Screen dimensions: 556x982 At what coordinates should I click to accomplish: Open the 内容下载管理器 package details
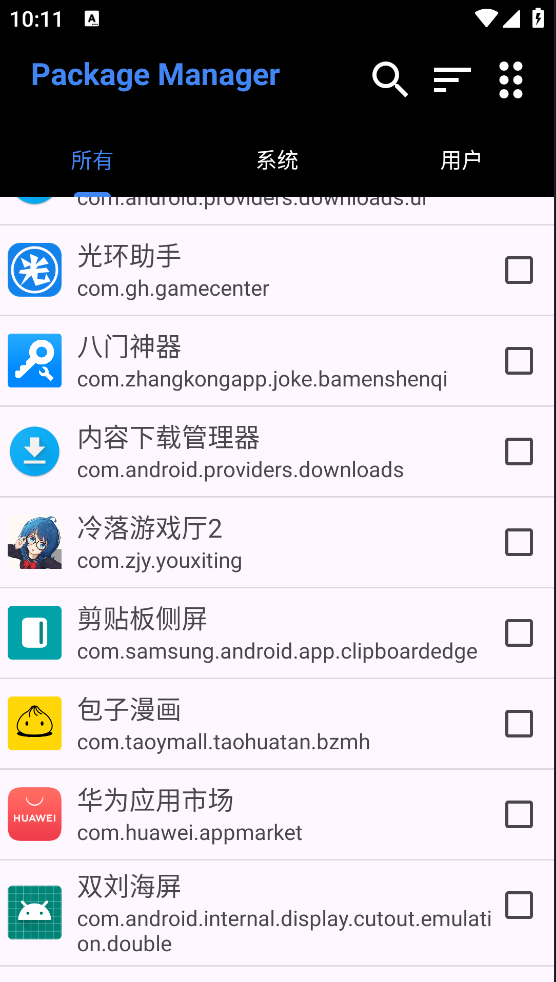coord(277,452)
